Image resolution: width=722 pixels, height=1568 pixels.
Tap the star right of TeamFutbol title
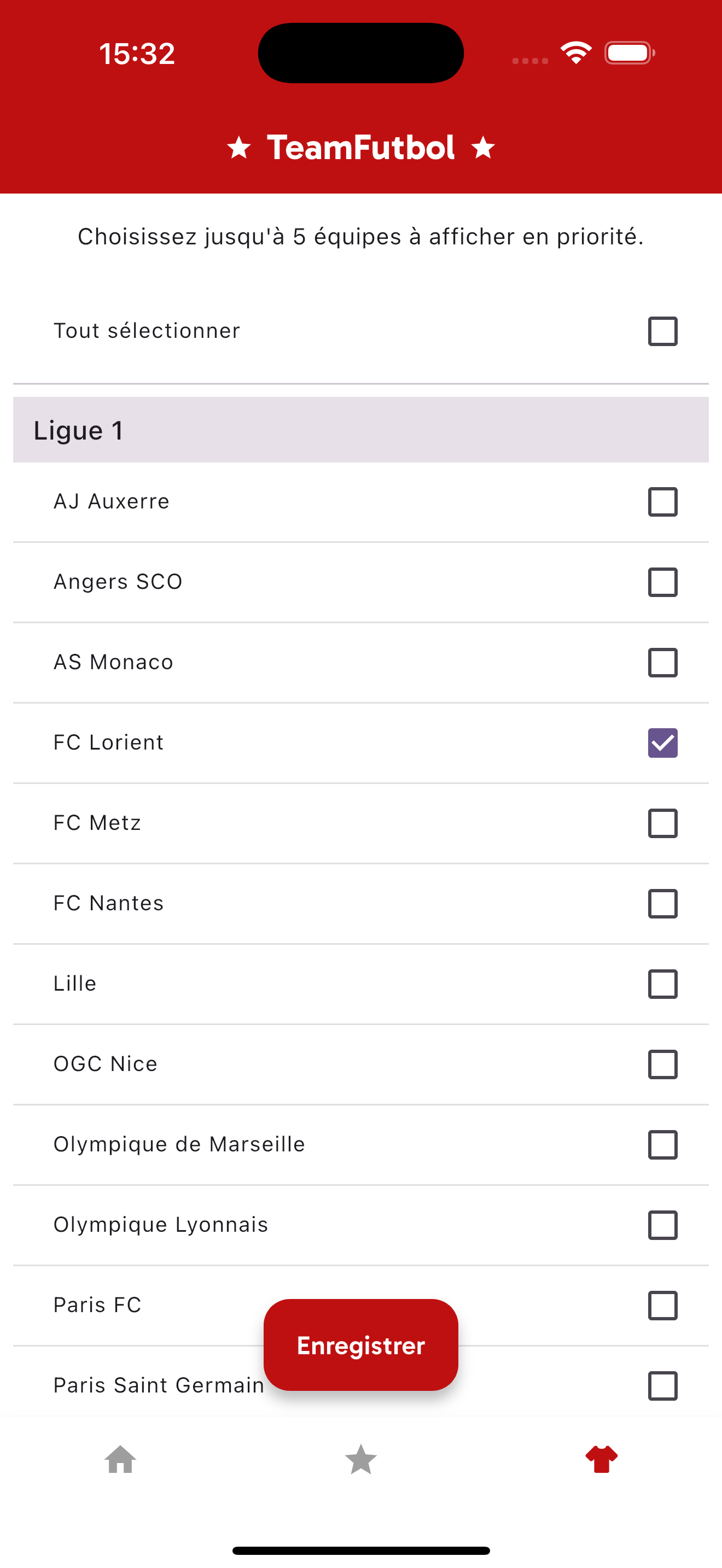point(483,147)
